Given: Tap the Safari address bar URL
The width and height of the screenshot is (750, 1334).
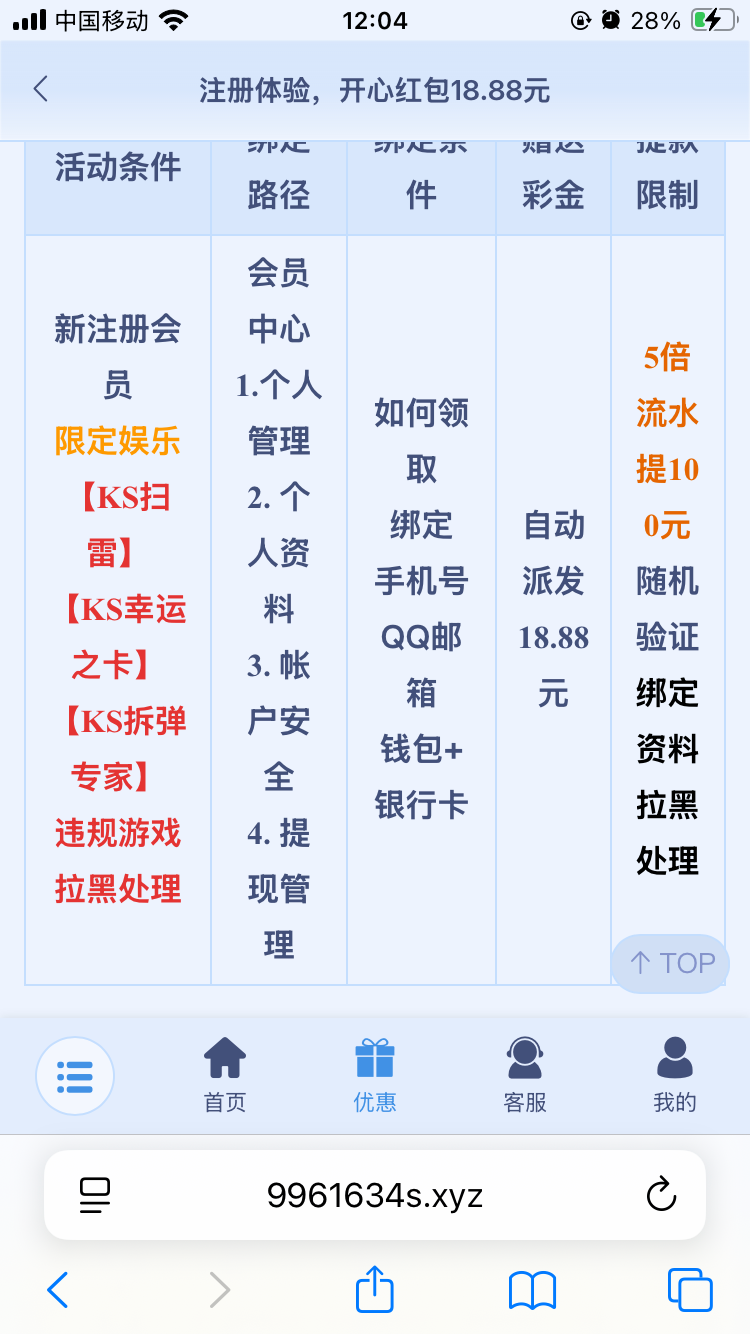Looking at the screenshot, I should 375,1195.
